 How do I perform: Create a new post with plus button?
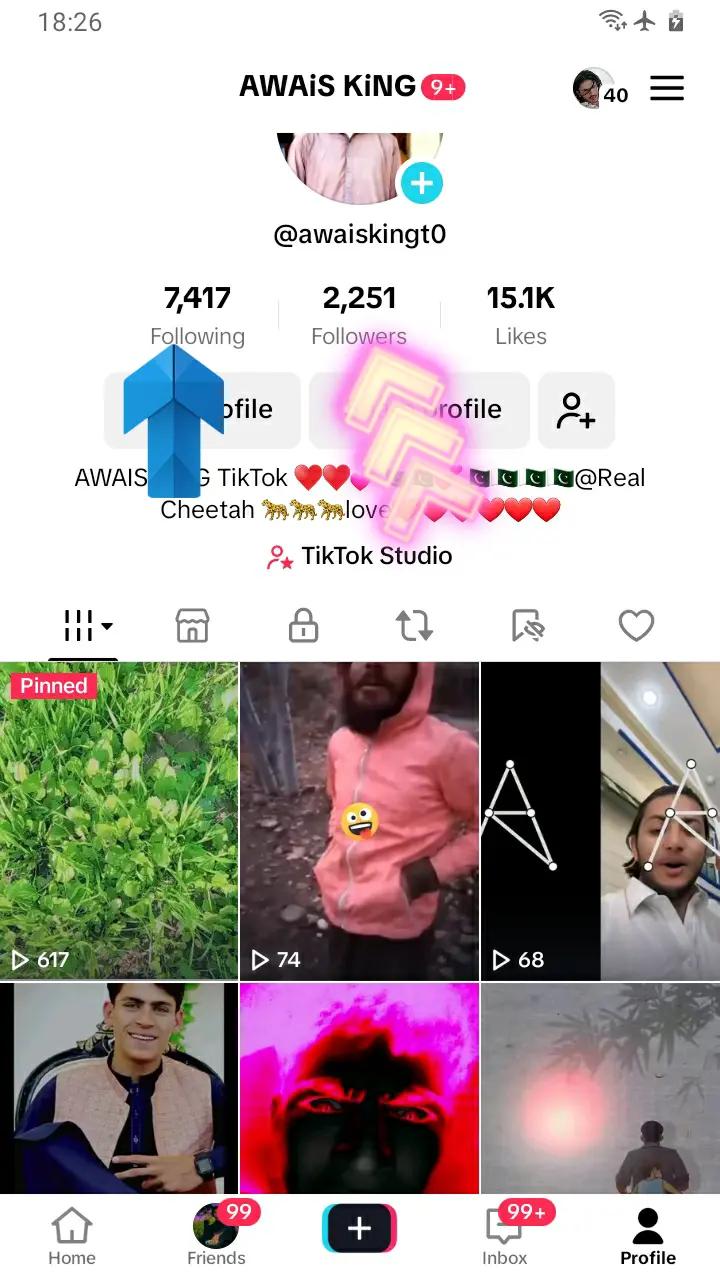[x=359, y=1229]
